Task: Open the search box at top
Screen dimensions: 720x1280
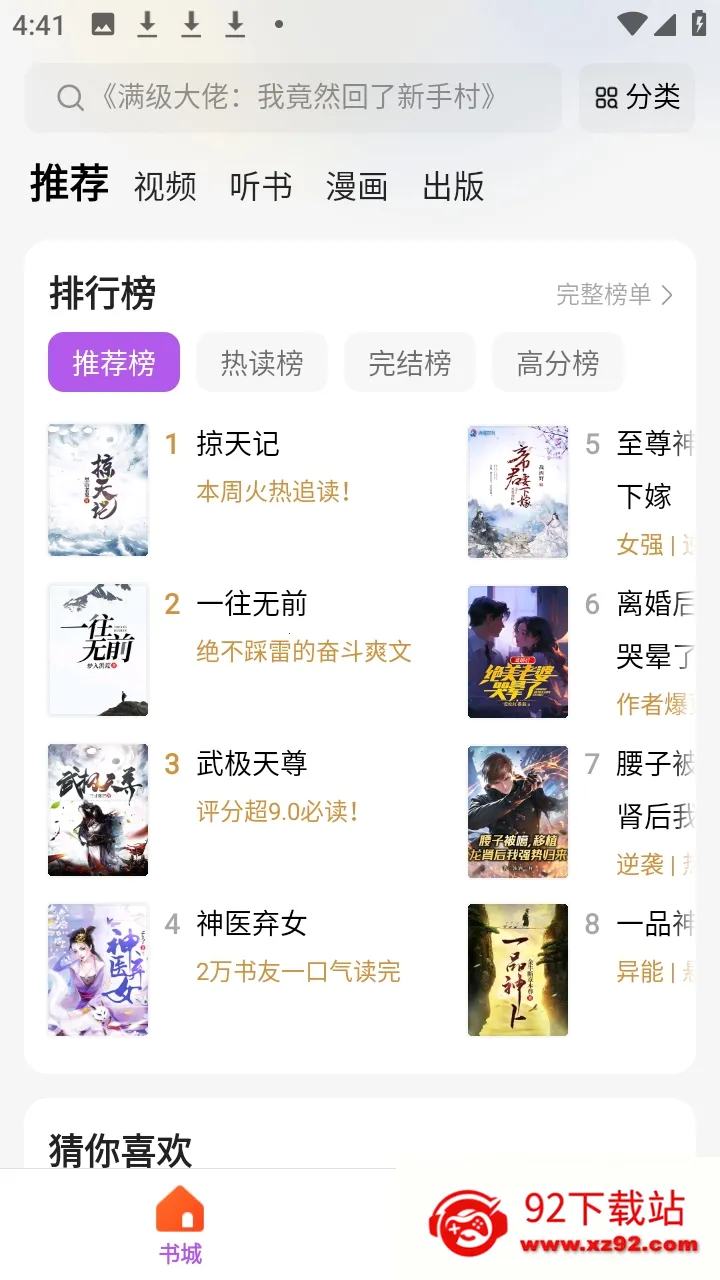Action: click(x=293, y=98)
